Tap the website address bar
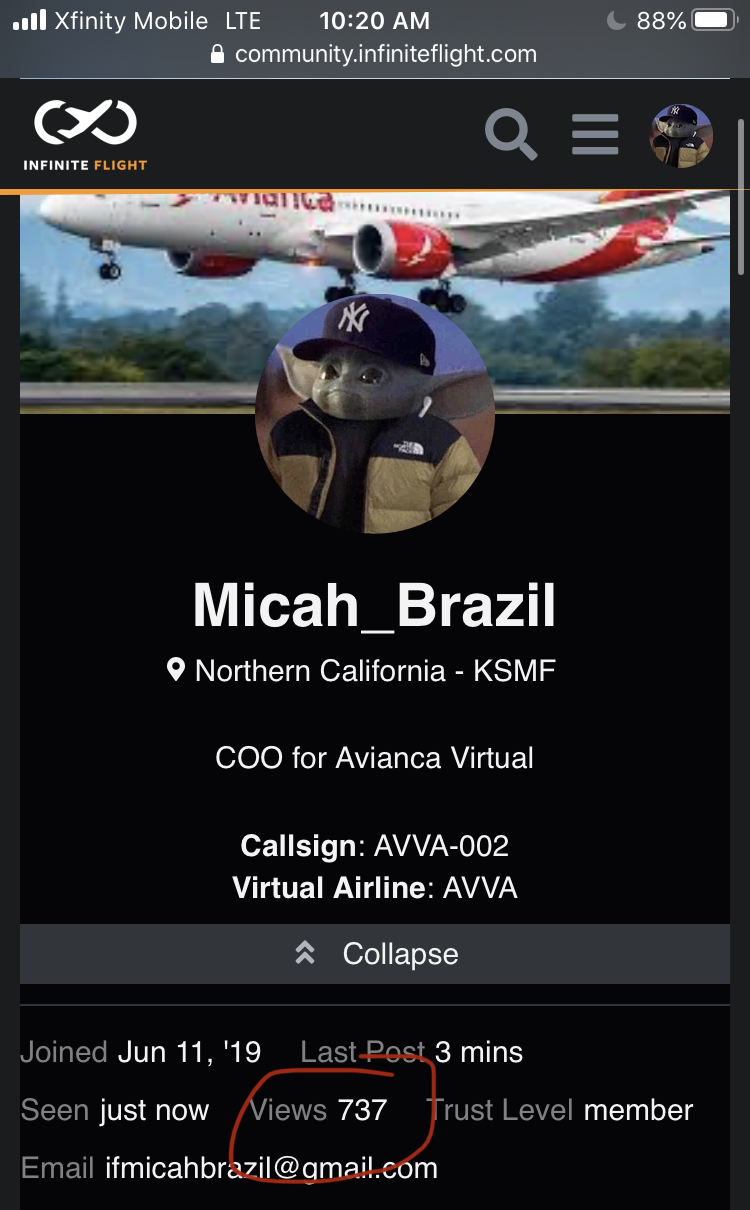This screenshot has height=1210, width=750. pyautogui.click(x=375, y=54)
